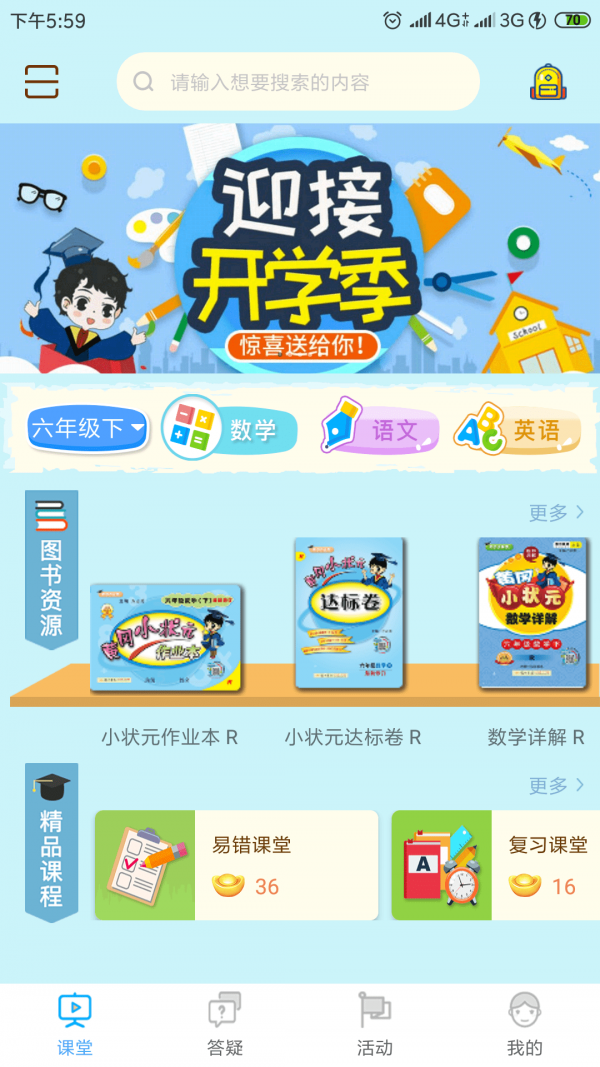Viewport: 600px width, 1067px height.
Task: Expand the 六年级下 grade dropdown
Action: 88,429
